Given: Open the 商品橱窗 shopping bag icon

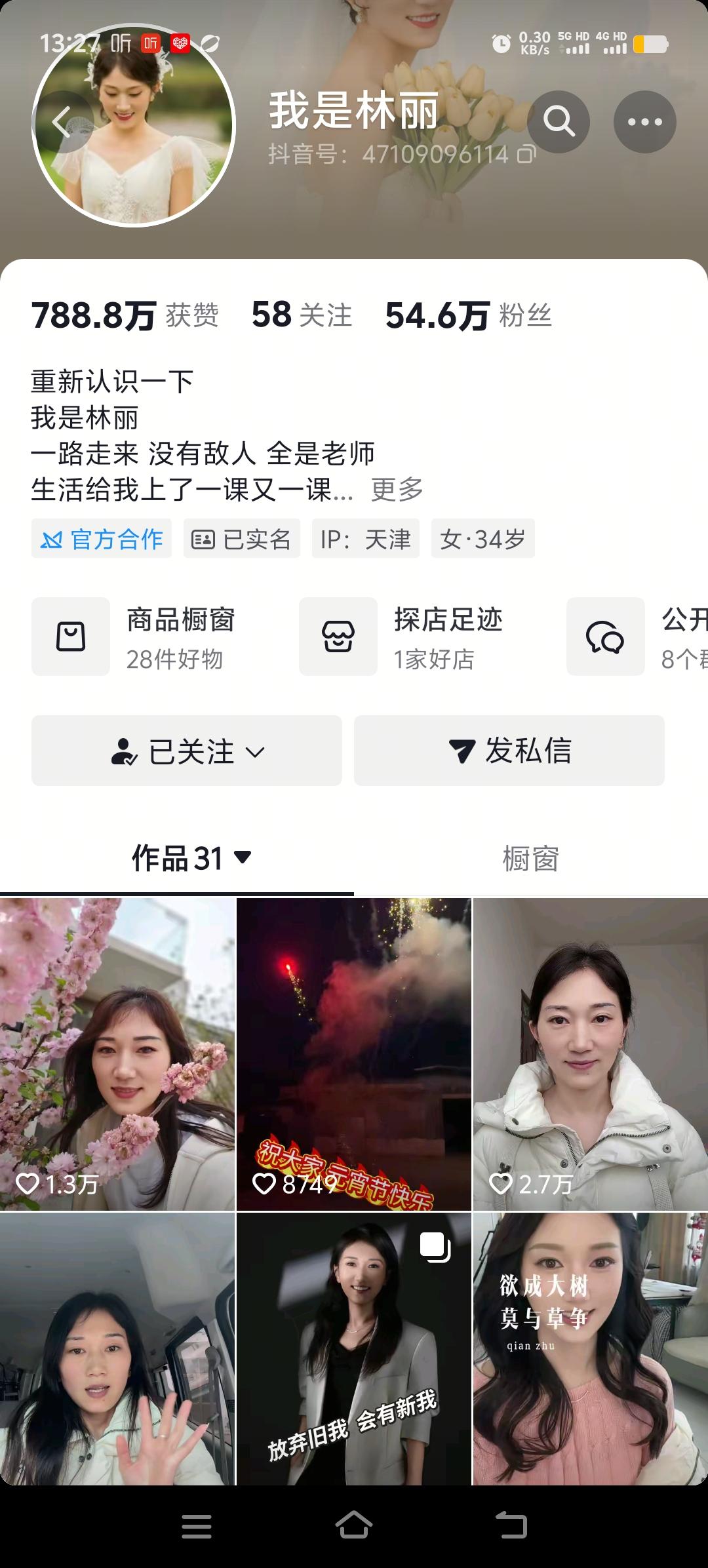Looking at the screenshot, I should click(71, 636).
